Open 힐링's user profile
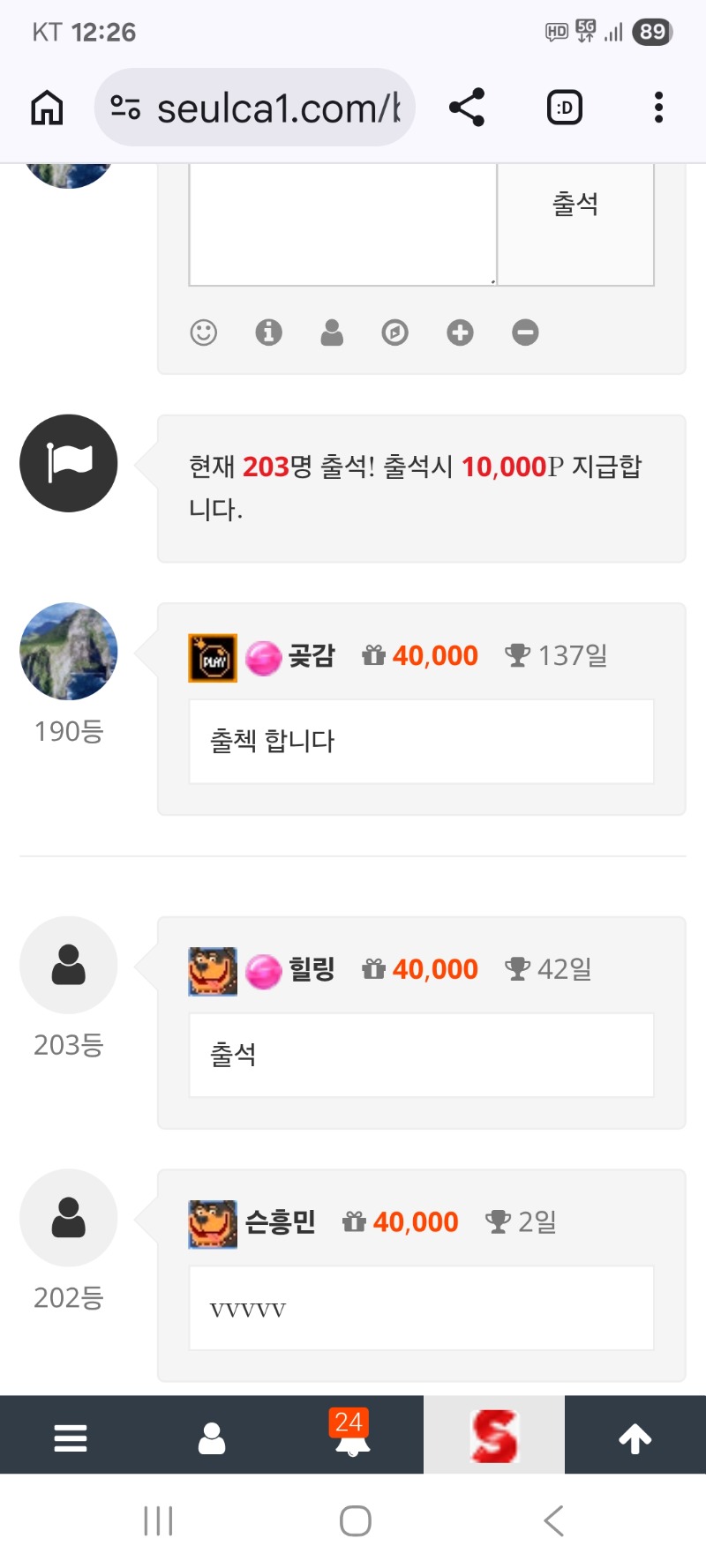706x1568 pixels. [x=312, y=970]
